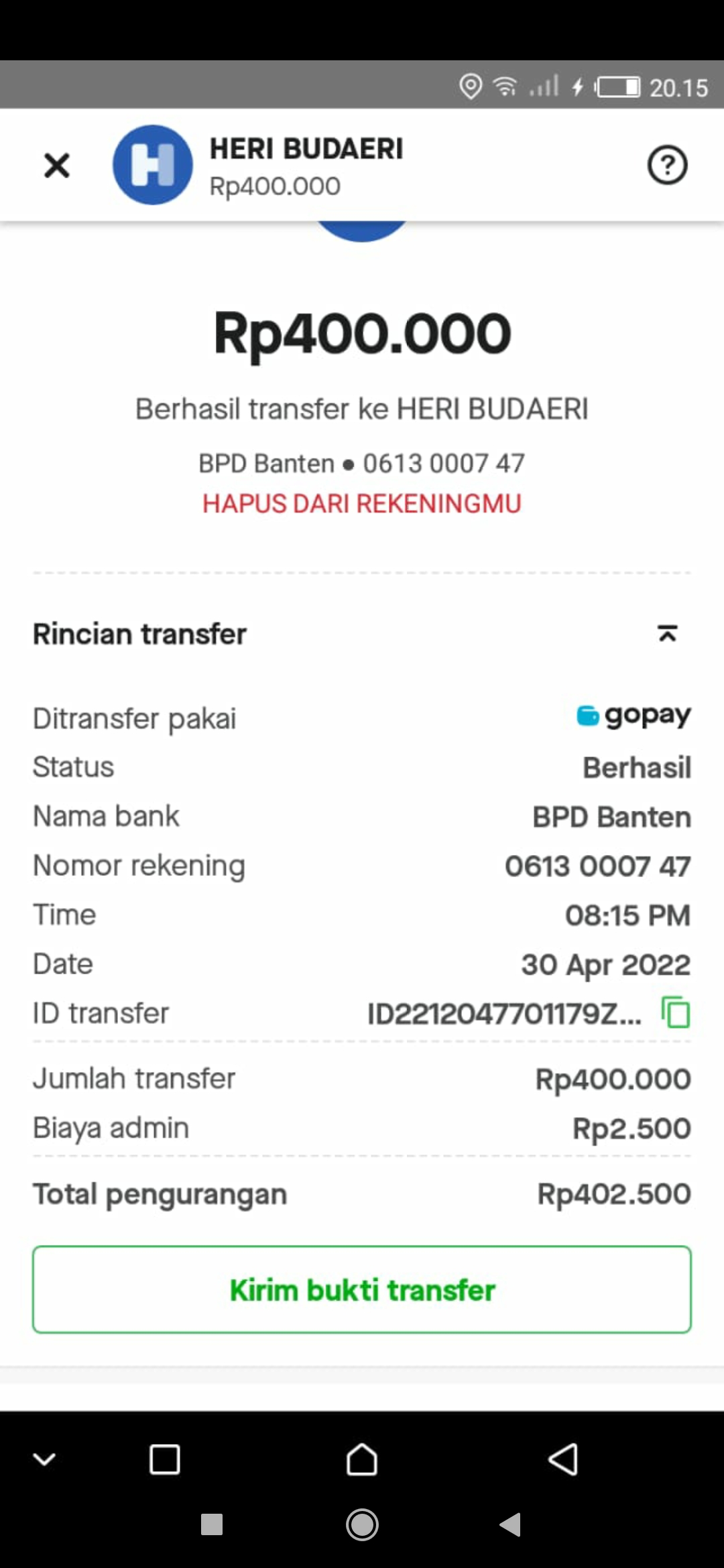Go to the Android home screen
This screenshot has width=724, height=1568.
[362, 1459]
